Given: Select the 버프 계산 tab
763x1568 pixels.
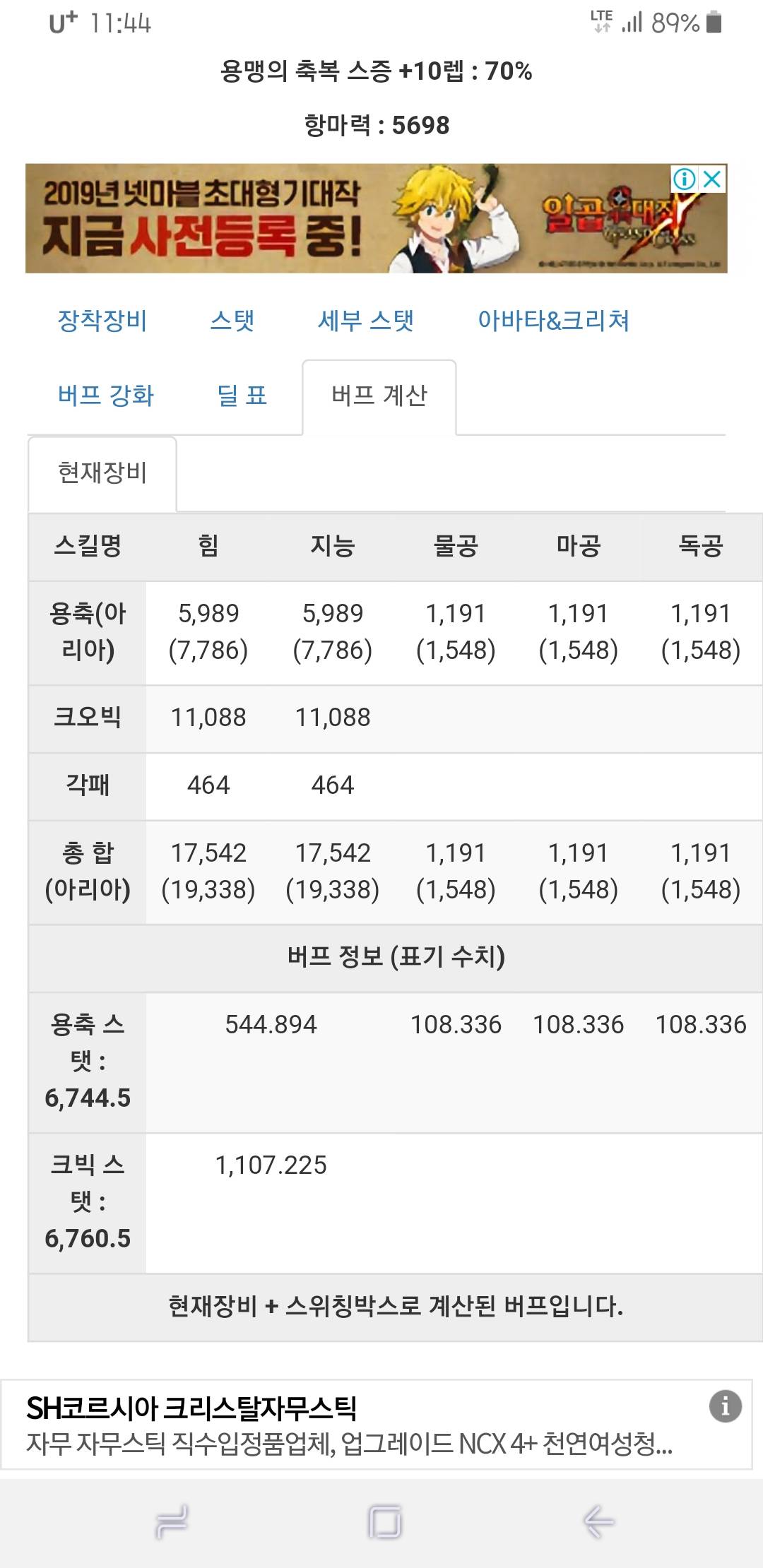Looking at the screenshot, I should pos(379,396).
